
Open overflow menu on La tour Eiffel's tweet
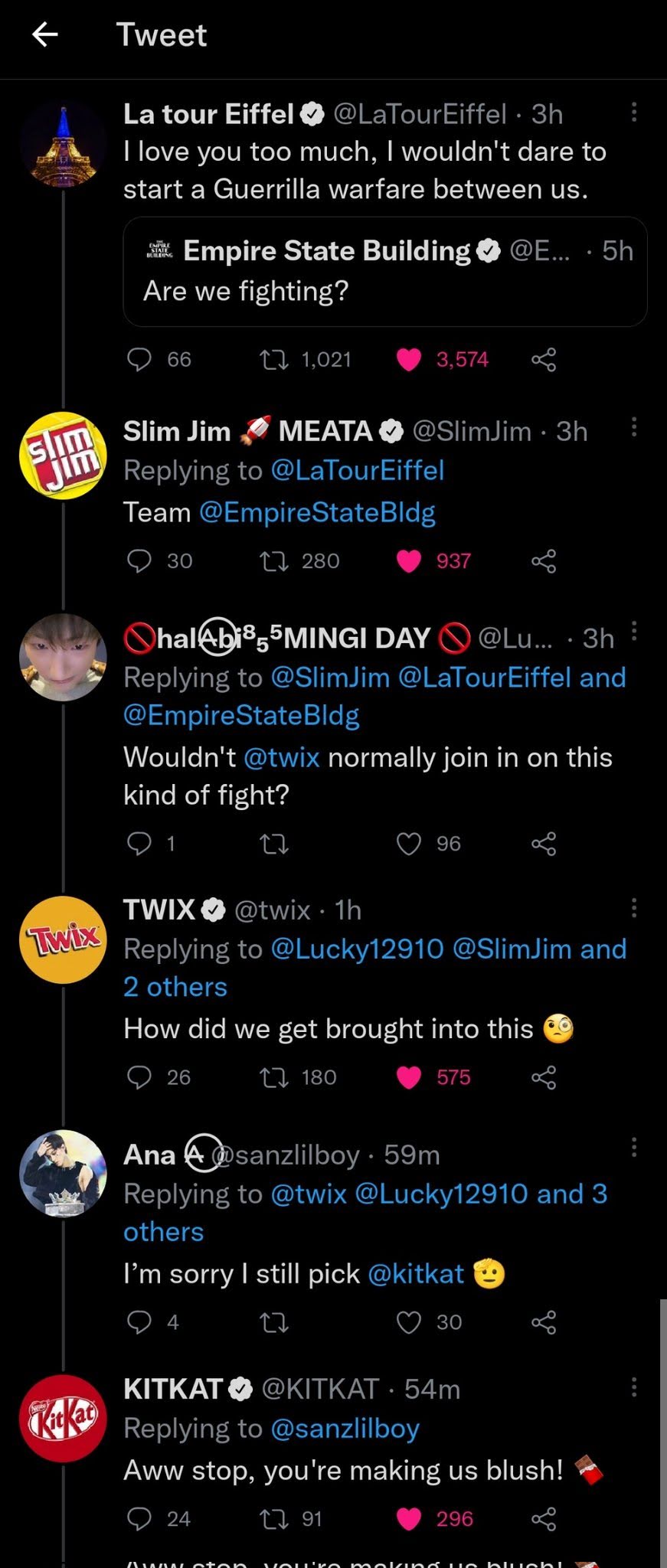point(633,113)
